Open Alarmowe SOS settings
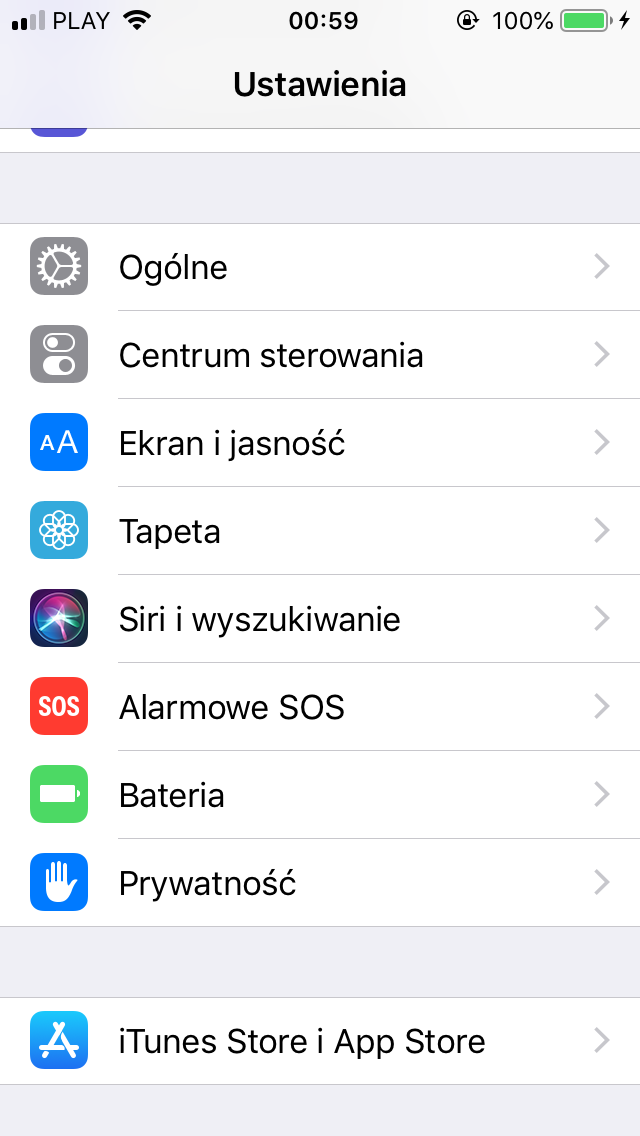 click(320, 706)
